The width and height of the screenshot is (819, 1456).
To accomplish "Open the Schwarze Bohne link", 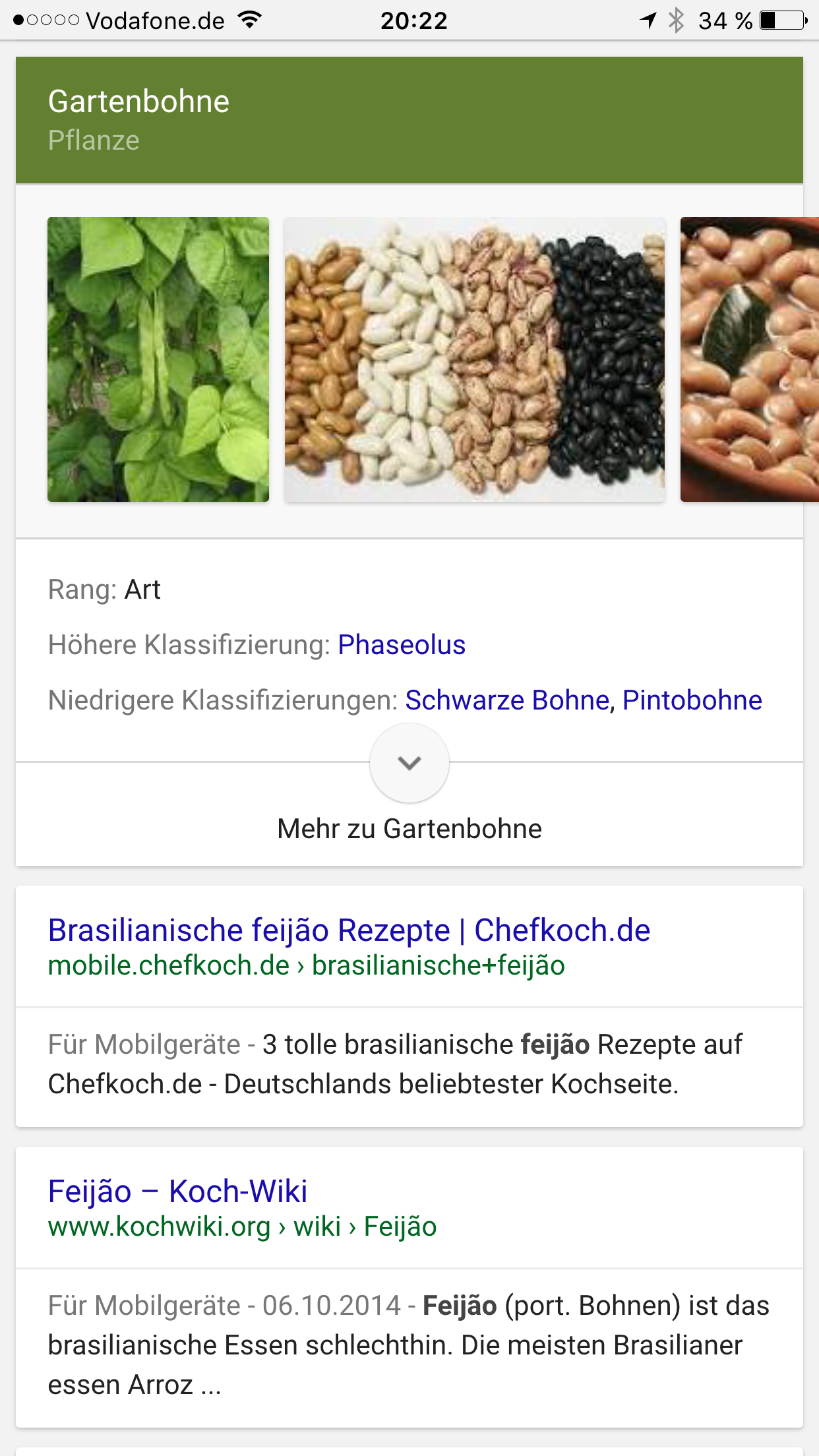I will coord(507,700).
